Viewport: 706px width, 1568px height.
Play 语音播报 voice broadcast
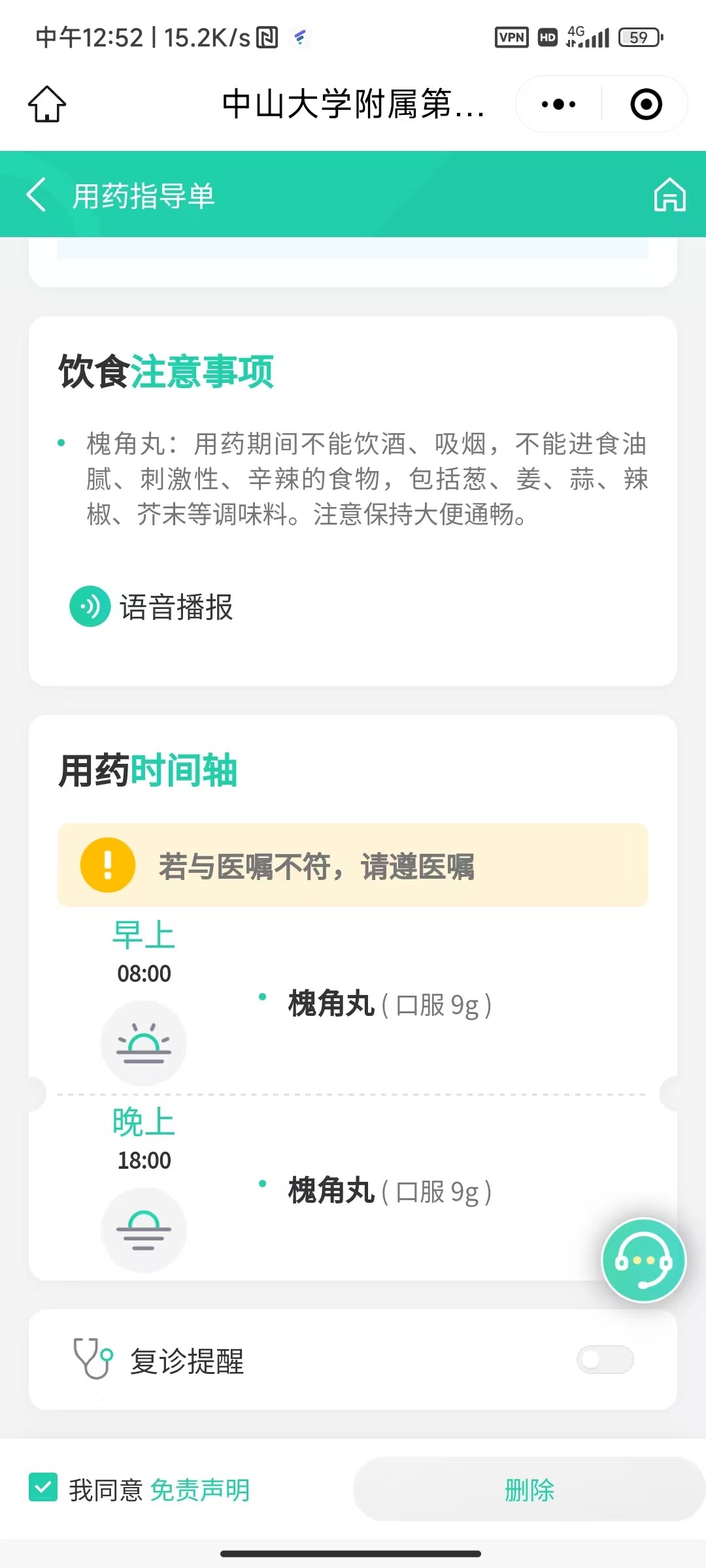[x=152, y=607]
